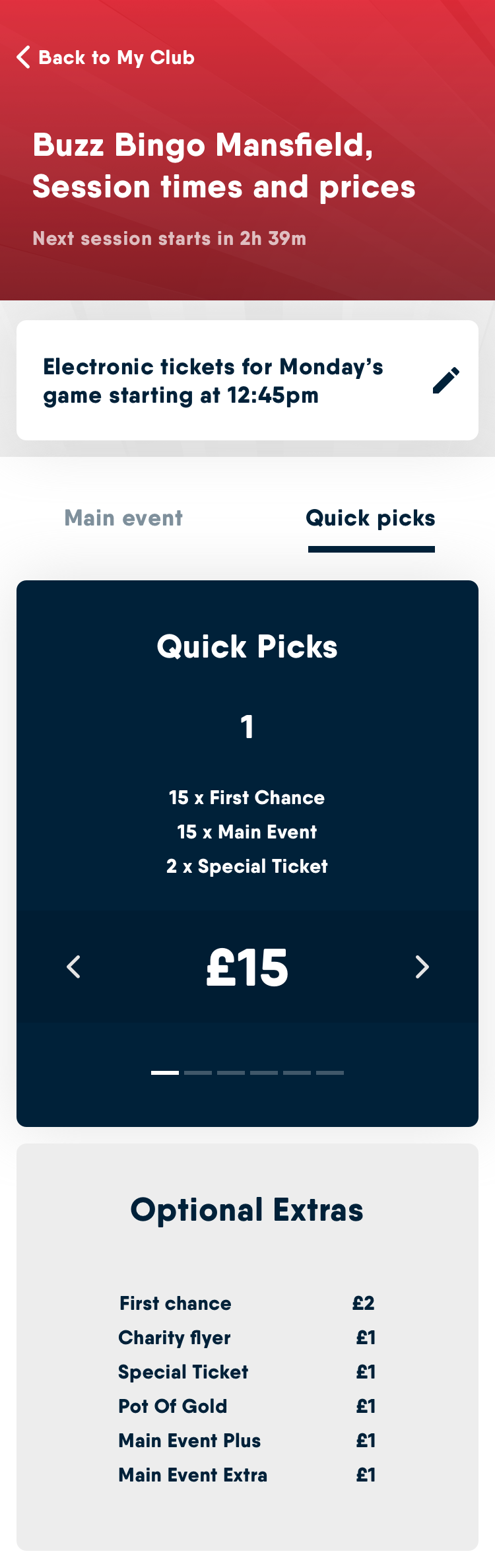Jump to the second Quick Picks page indicator
This screenshot has height=1568, width=495.
point(198,1073)
